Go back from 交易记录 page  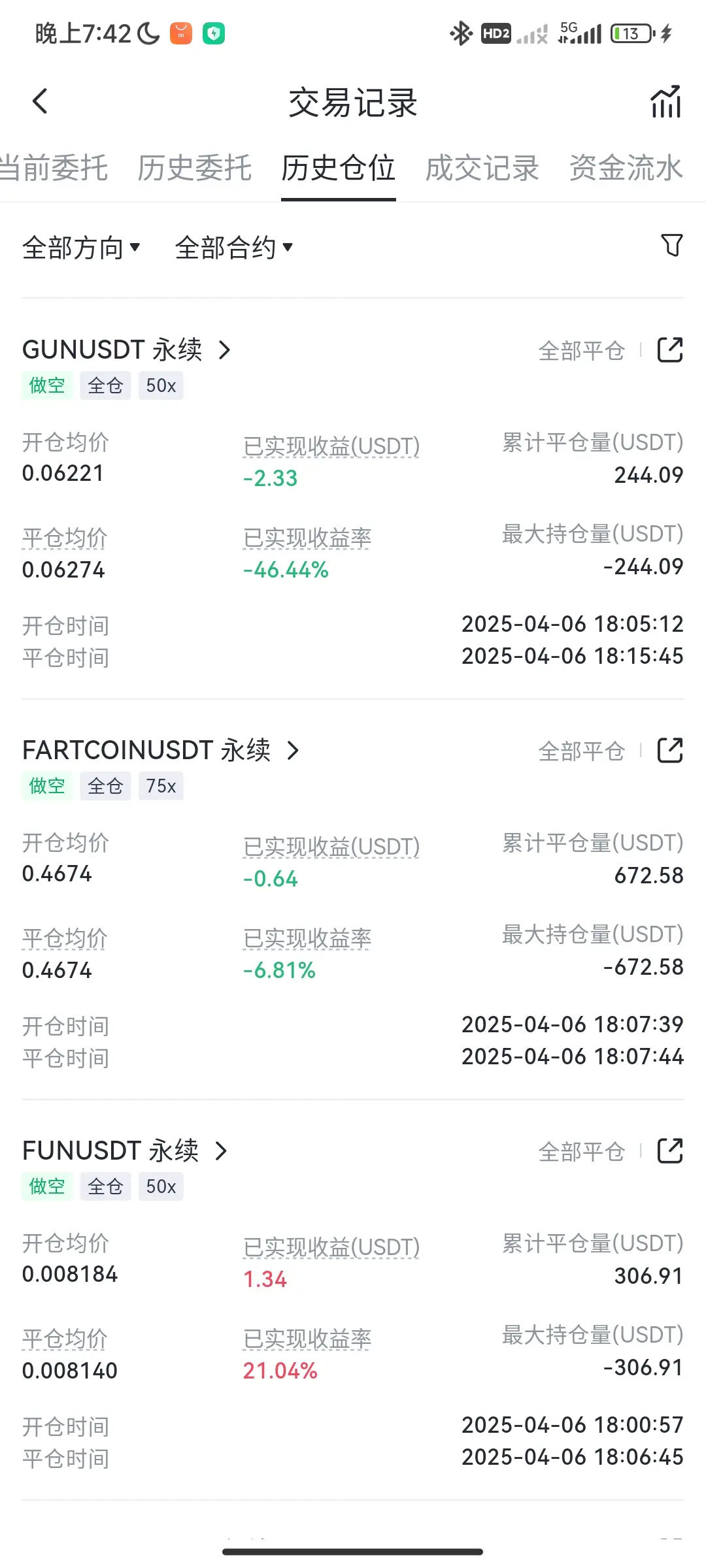tap(41, 102)
